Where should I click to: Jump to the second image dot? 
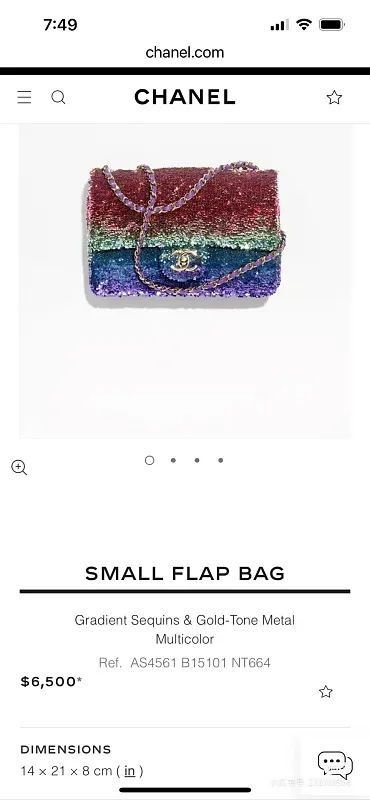(x=173, y=460)
